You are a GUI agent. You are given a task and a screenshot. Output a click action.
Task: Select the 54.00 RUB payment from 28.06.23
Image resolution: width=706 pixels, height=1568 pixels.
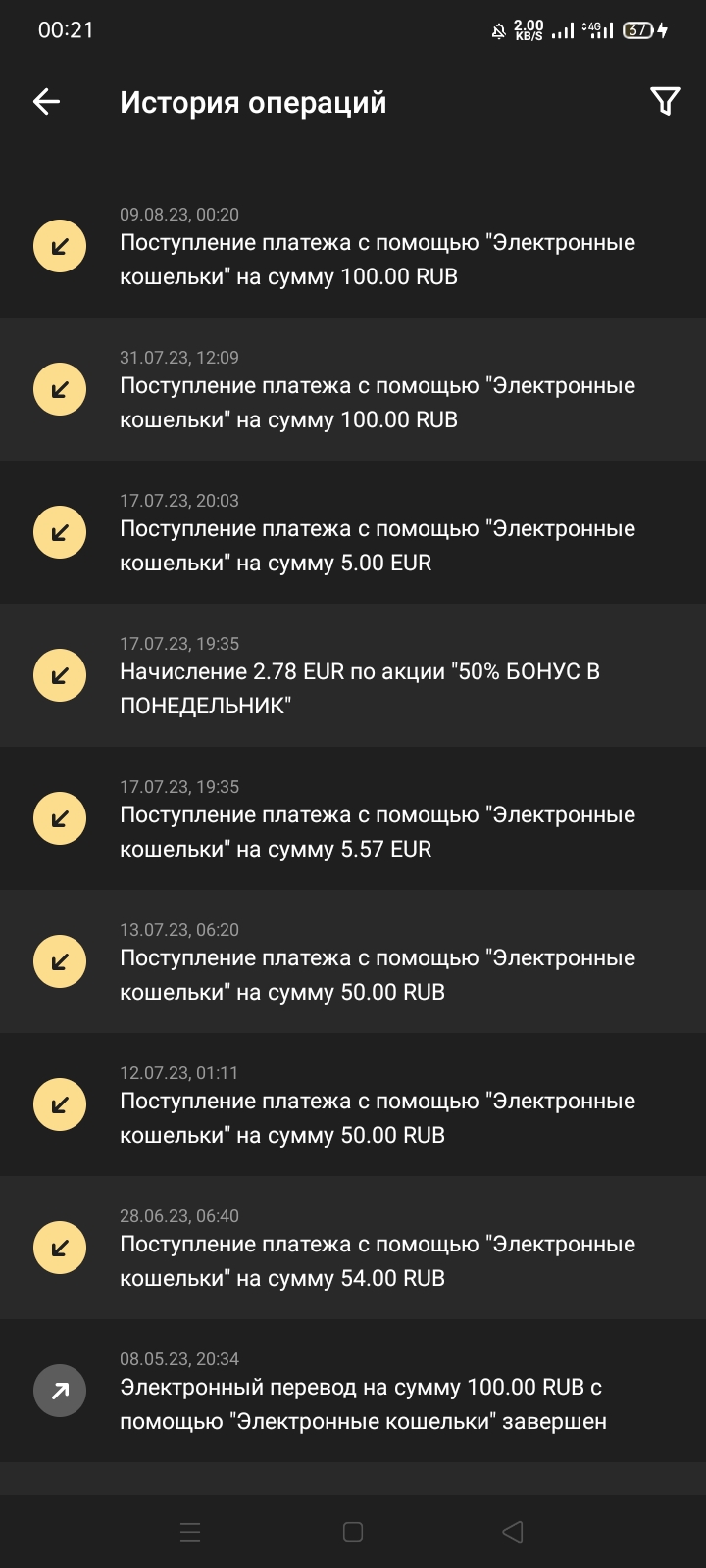pos(377,1261)
